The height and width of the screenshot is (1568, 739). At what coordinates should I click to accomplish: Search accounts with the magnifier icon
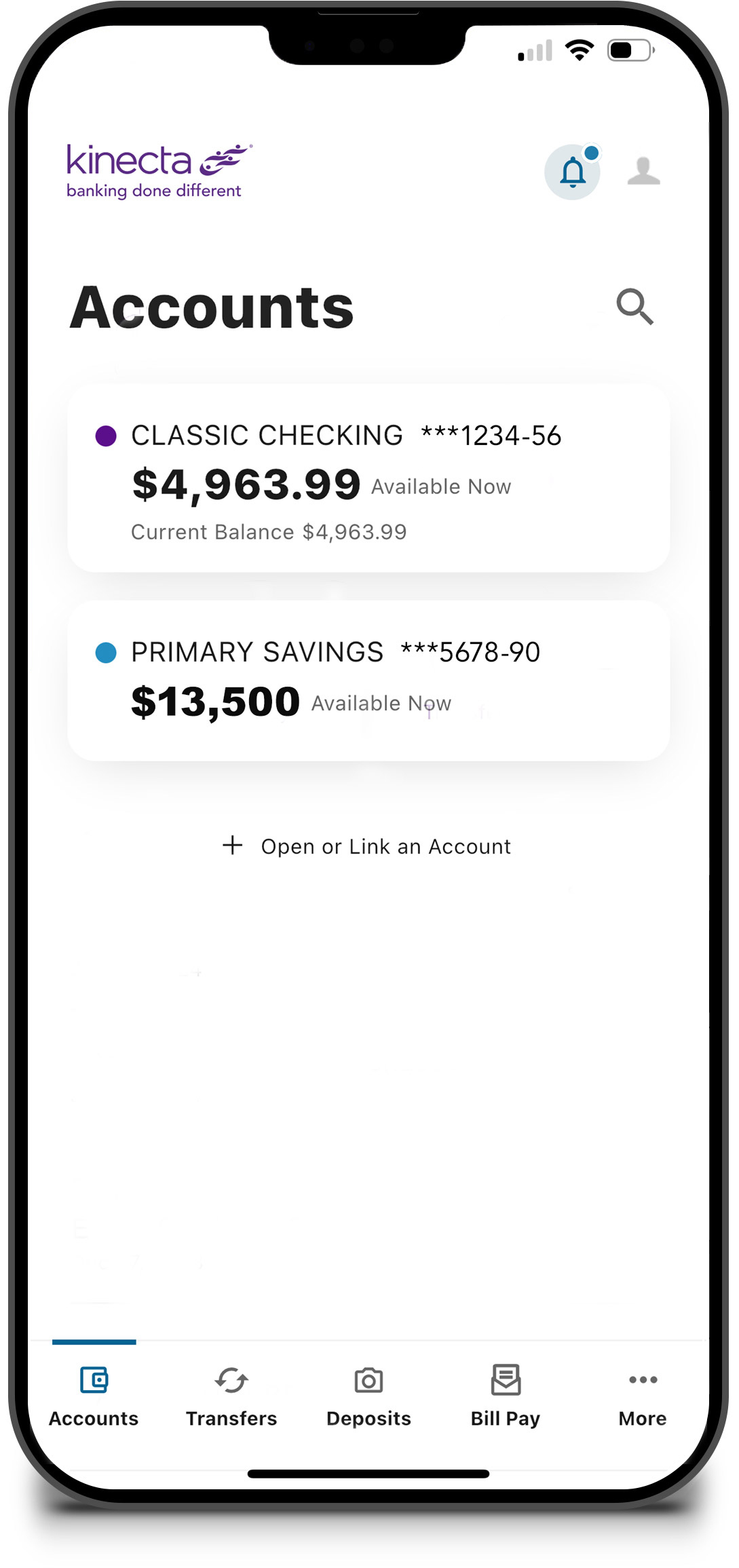click(634, 307)
